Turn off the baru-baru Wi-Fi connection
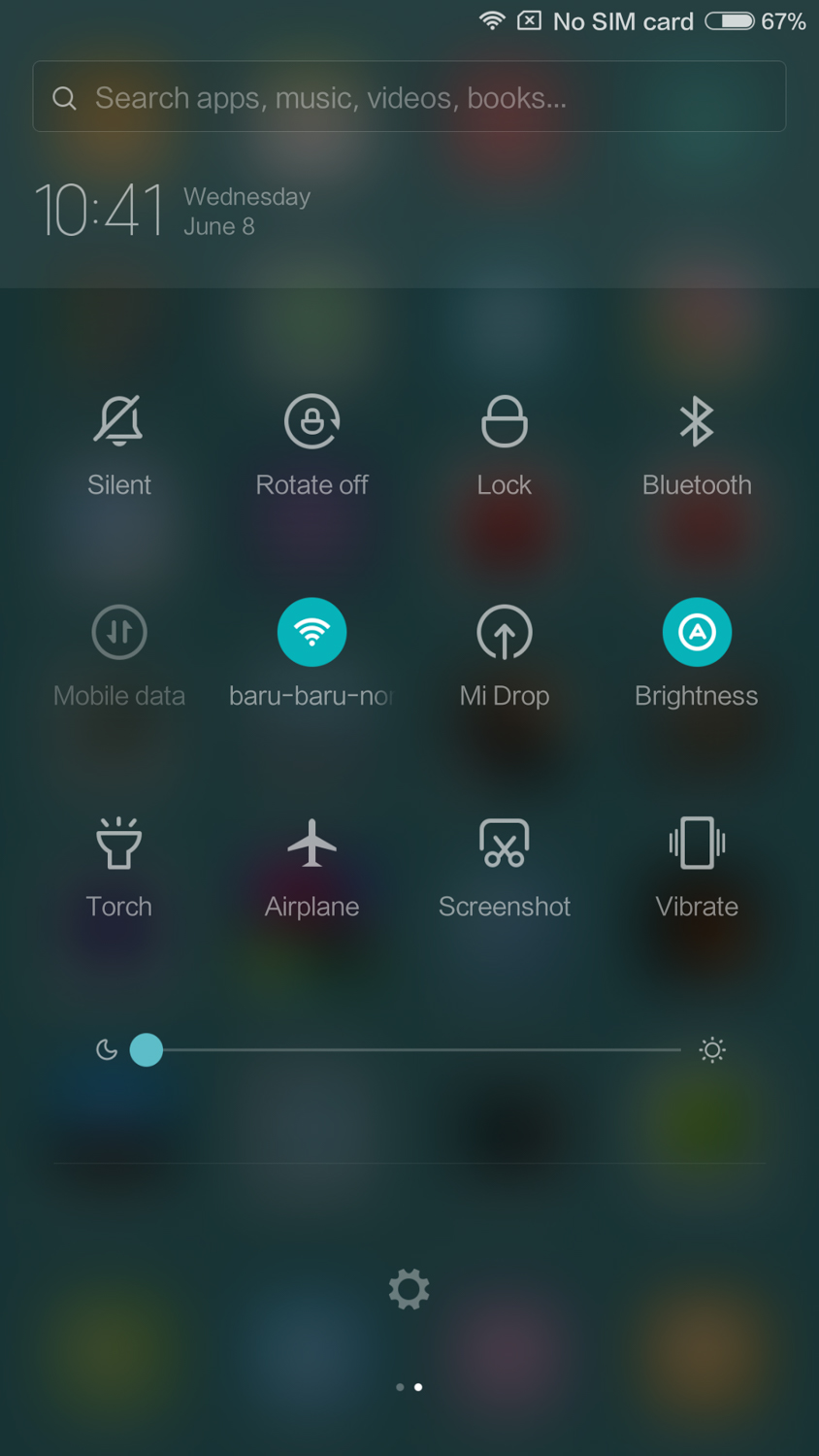 [311, 633]
